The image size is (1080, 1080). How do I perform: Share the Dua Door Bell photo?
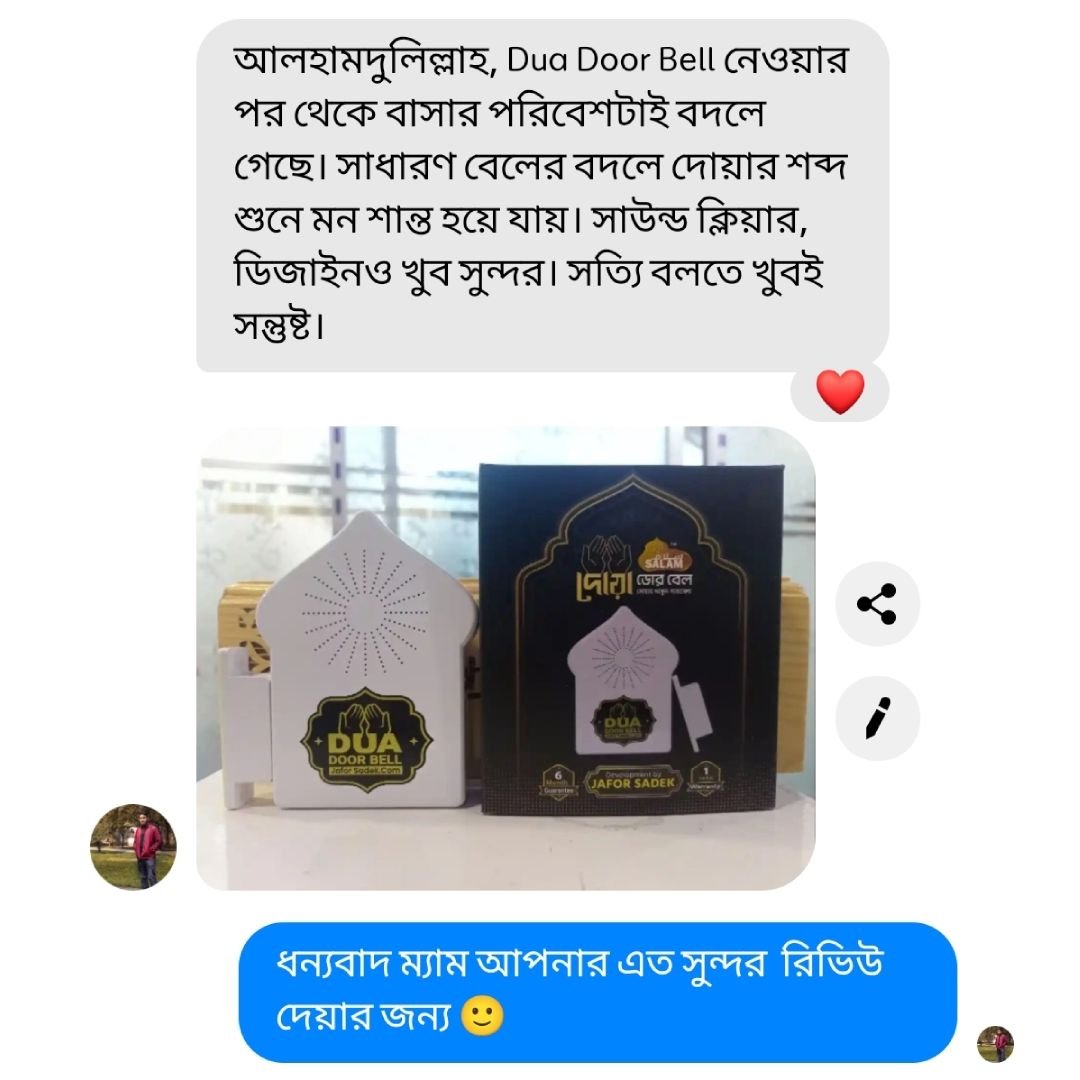[x=877, y=605]
